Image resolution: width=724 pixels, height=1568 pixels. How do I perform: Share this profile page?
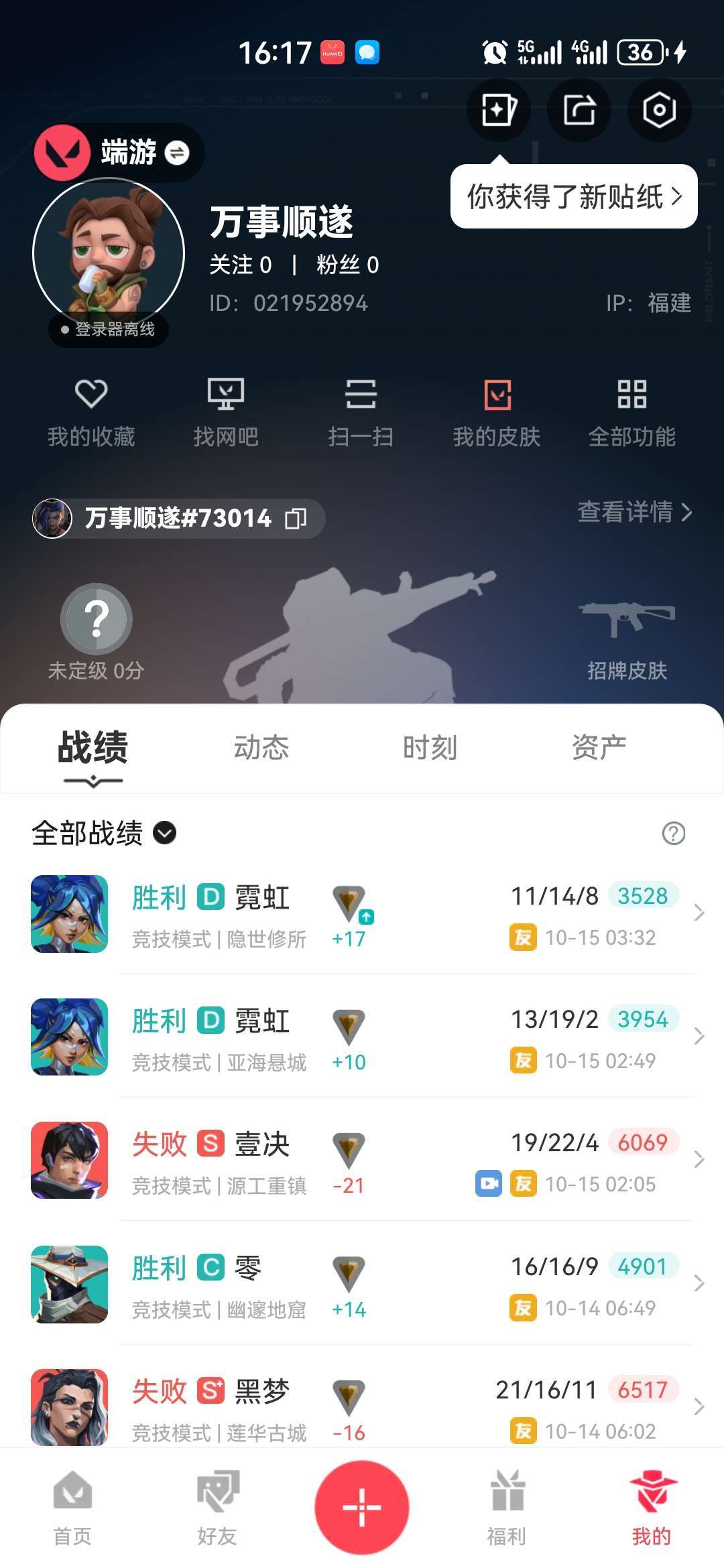[579, 109]
